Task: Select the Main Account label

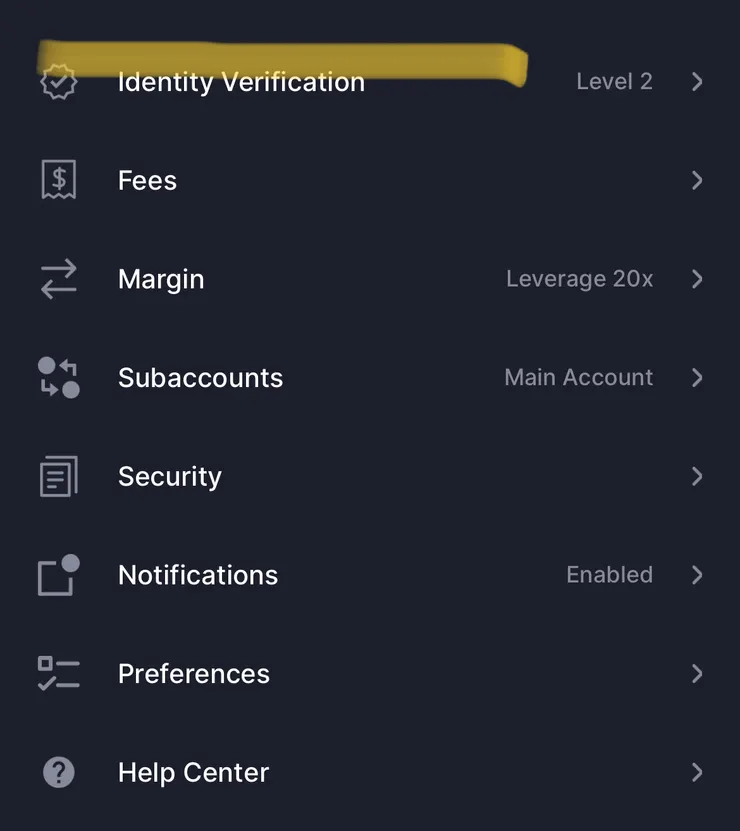Action: 578,378
